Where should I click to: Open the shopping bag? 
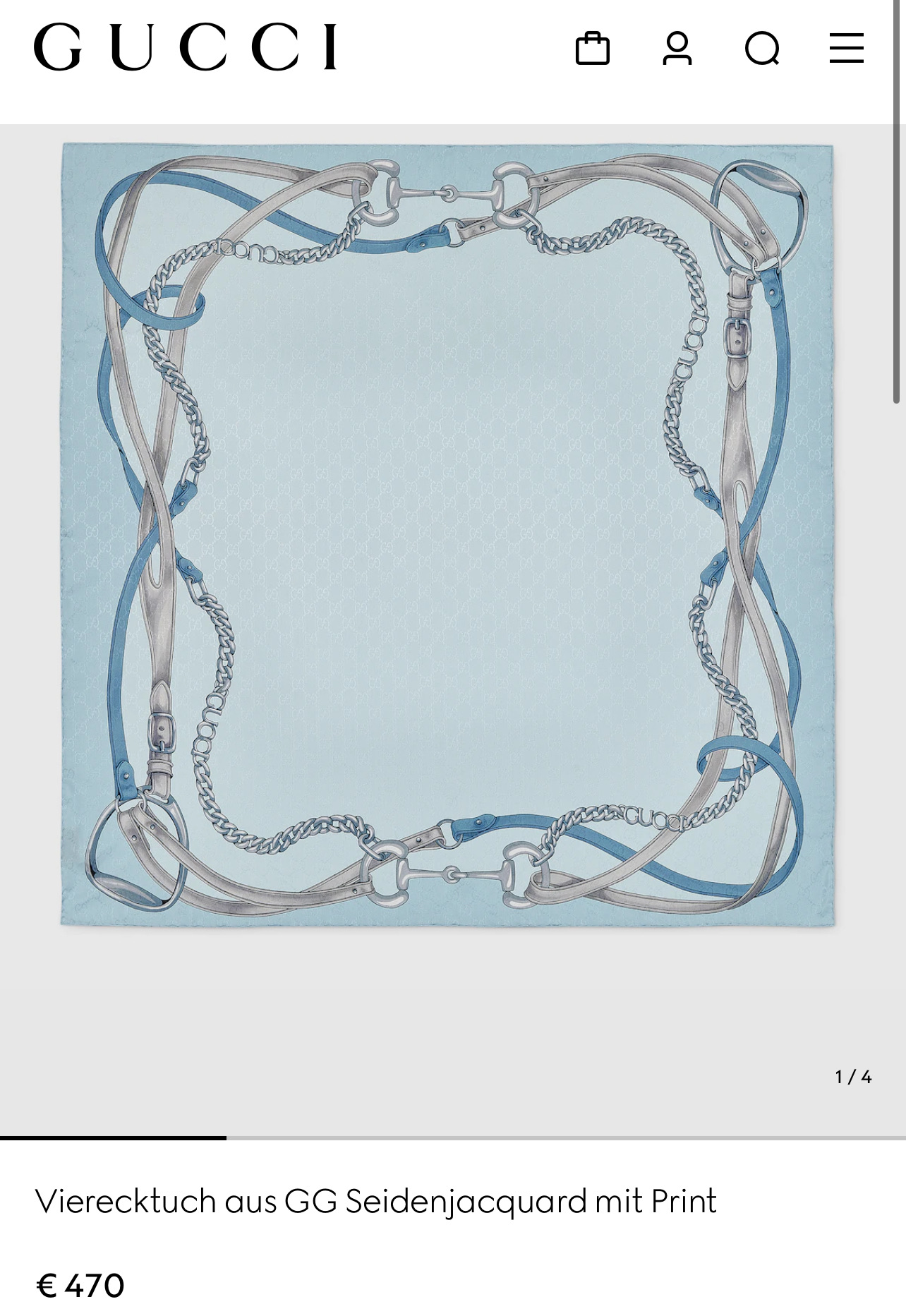pos(592,48)
